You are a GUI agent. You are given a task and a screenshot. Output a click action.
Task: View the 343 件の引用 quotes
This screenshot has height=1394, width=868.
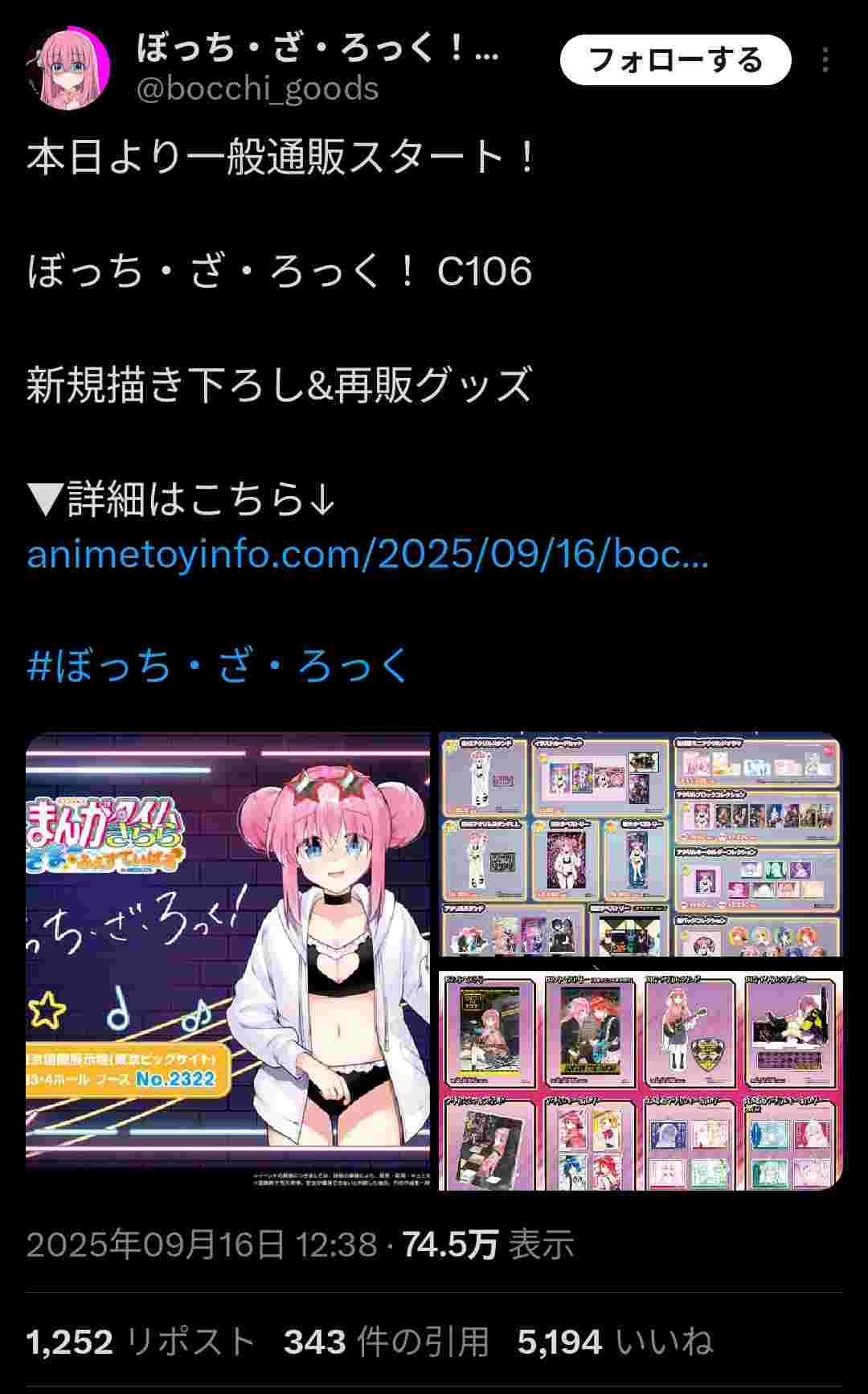point(387,1342)
